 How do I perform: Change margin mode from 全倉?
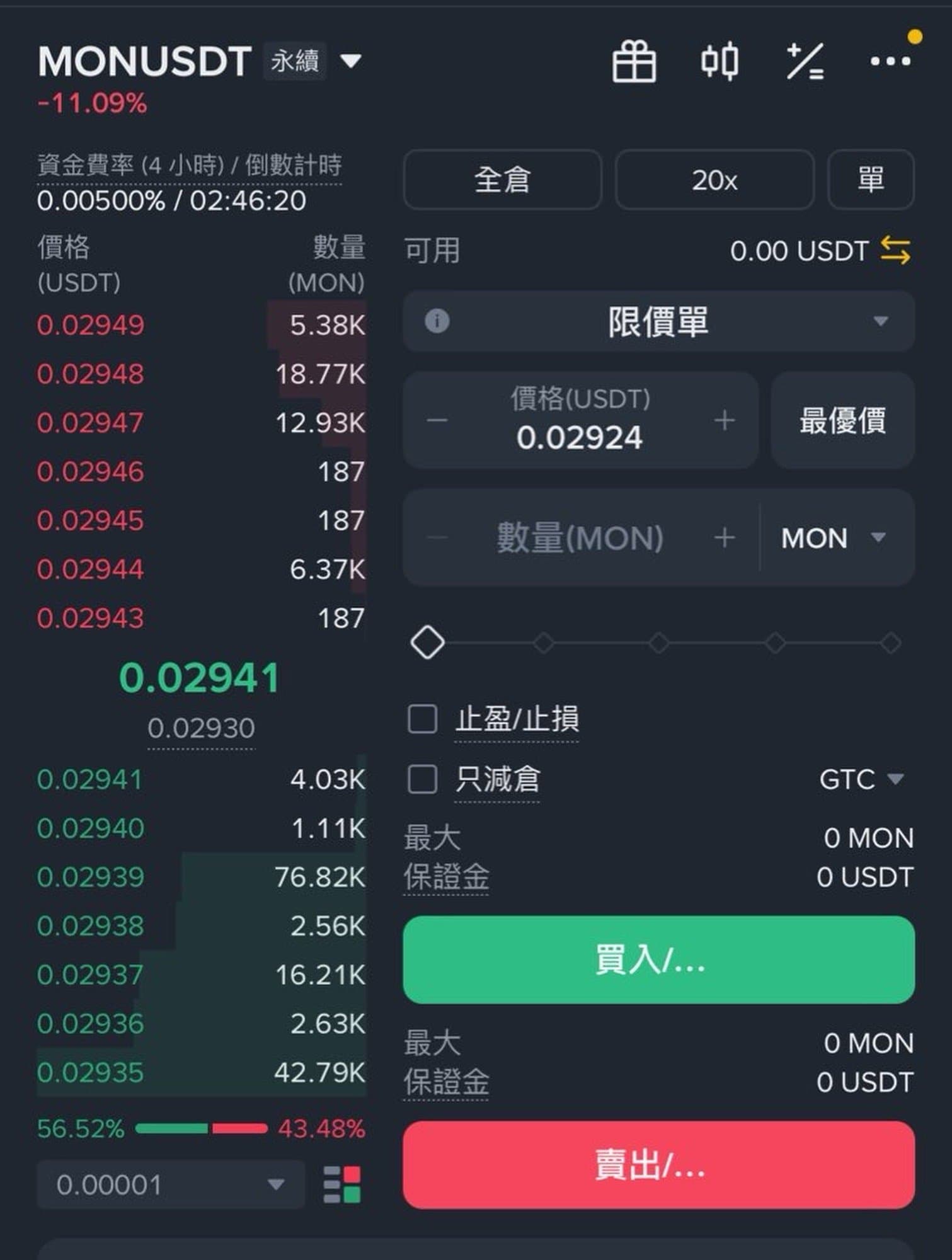click(x=502, y=180)
